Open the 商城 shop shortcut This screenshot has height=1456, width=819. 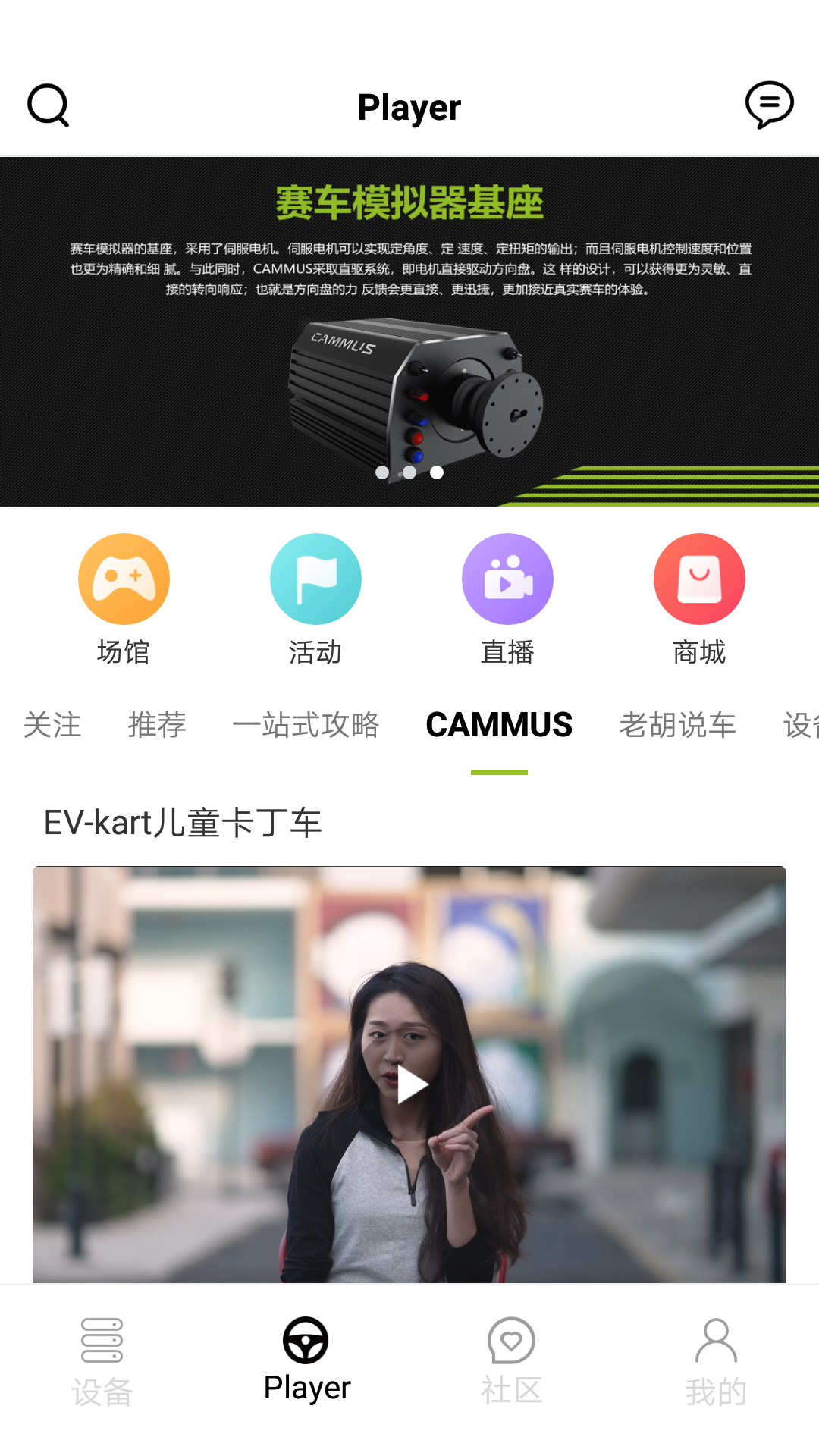(699, 600)
